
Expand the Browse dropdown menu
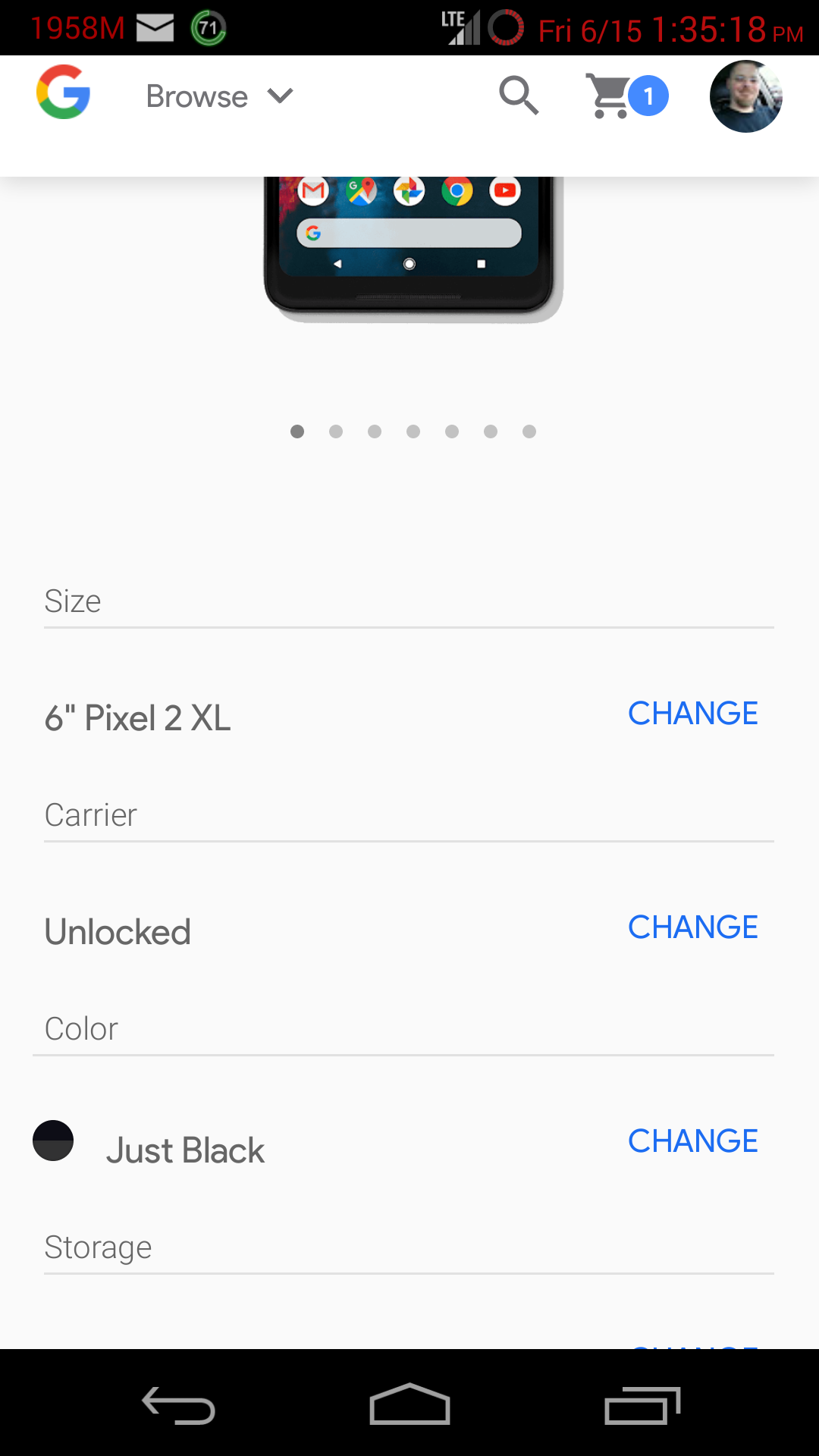click(x=220, y=96)
